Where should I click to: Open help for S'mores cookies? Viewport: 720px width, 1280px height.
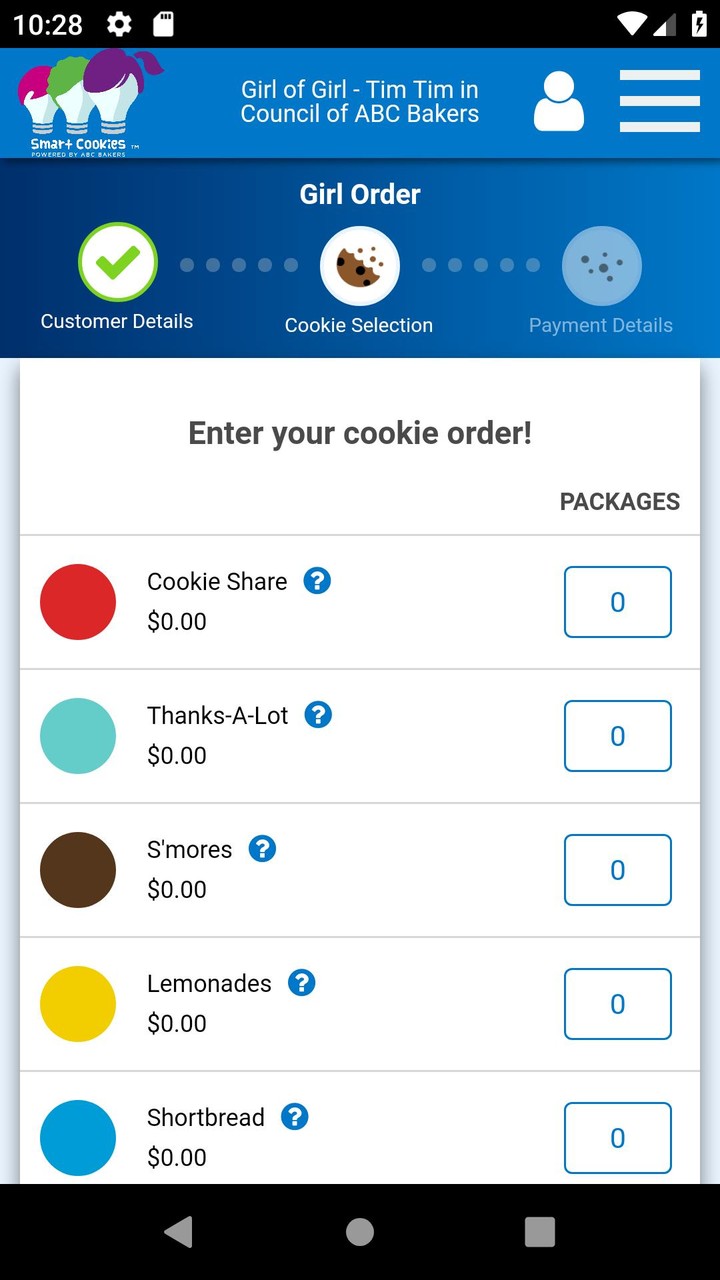coord(262,849)
